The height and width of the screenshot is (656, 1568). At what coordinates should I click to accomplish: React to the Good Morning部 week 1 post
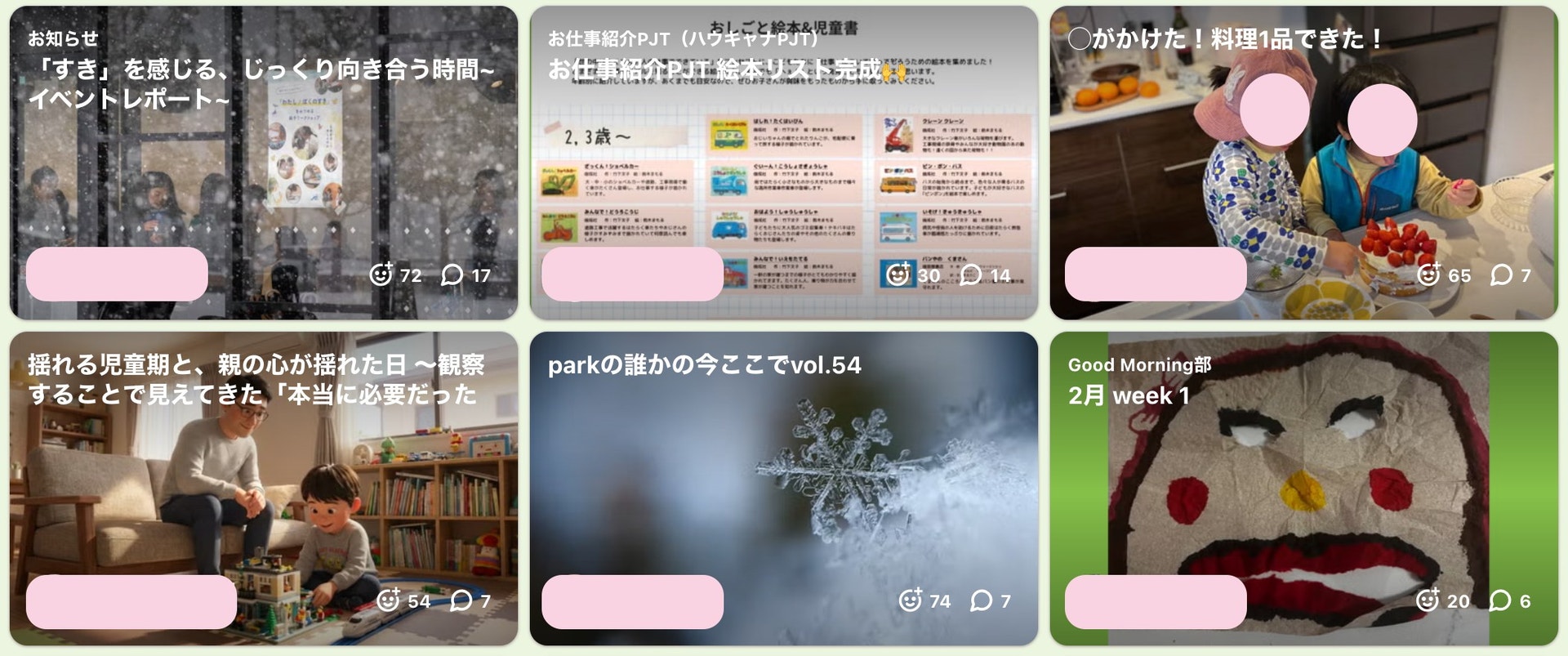1428,600
